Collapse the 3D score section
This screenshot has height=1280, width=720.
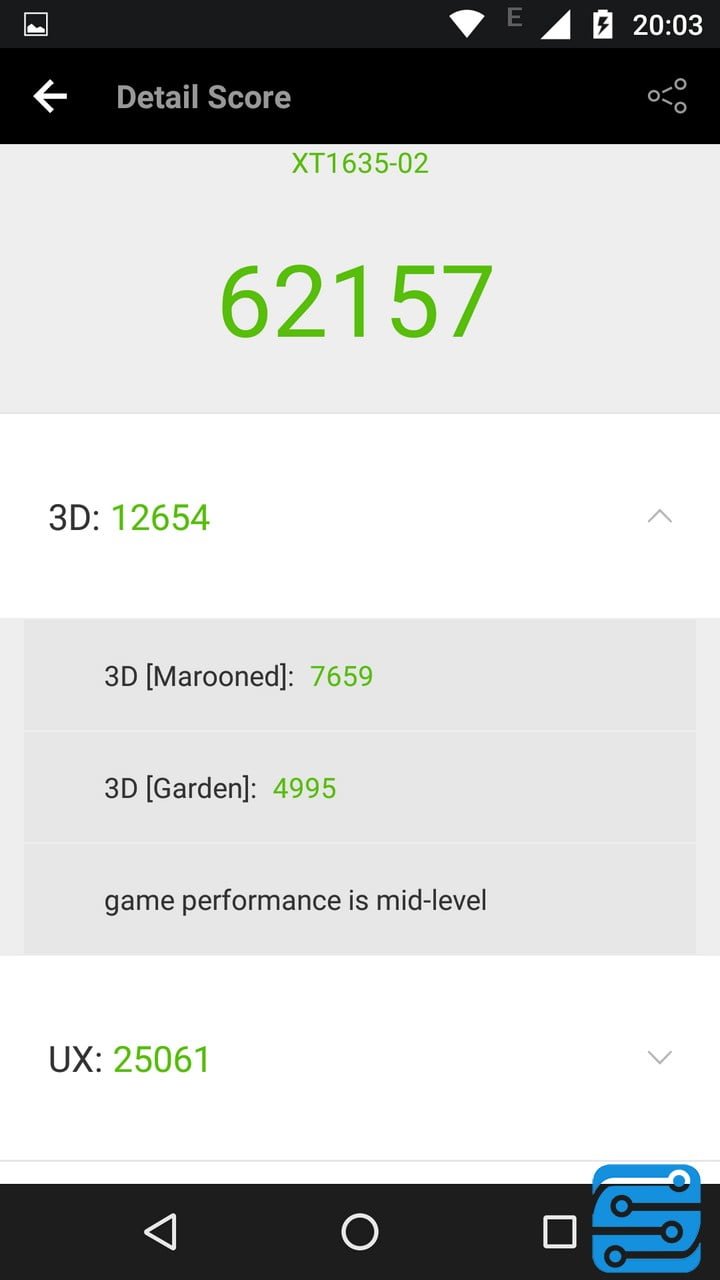[x=659, y=517]
